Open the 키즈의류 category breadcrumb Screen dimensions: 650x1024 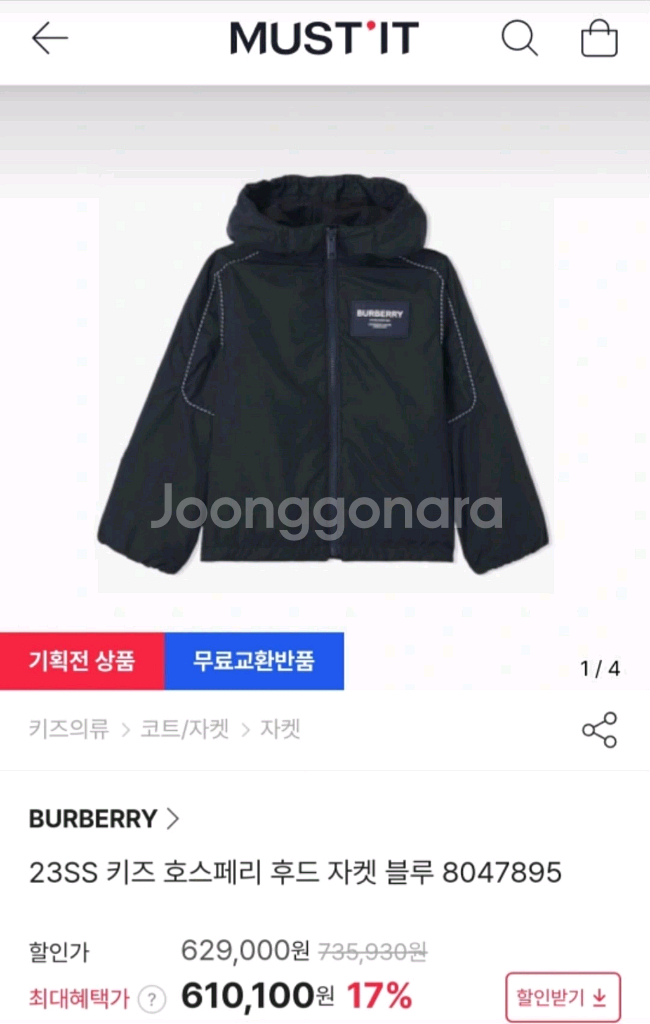coord(68,729)
